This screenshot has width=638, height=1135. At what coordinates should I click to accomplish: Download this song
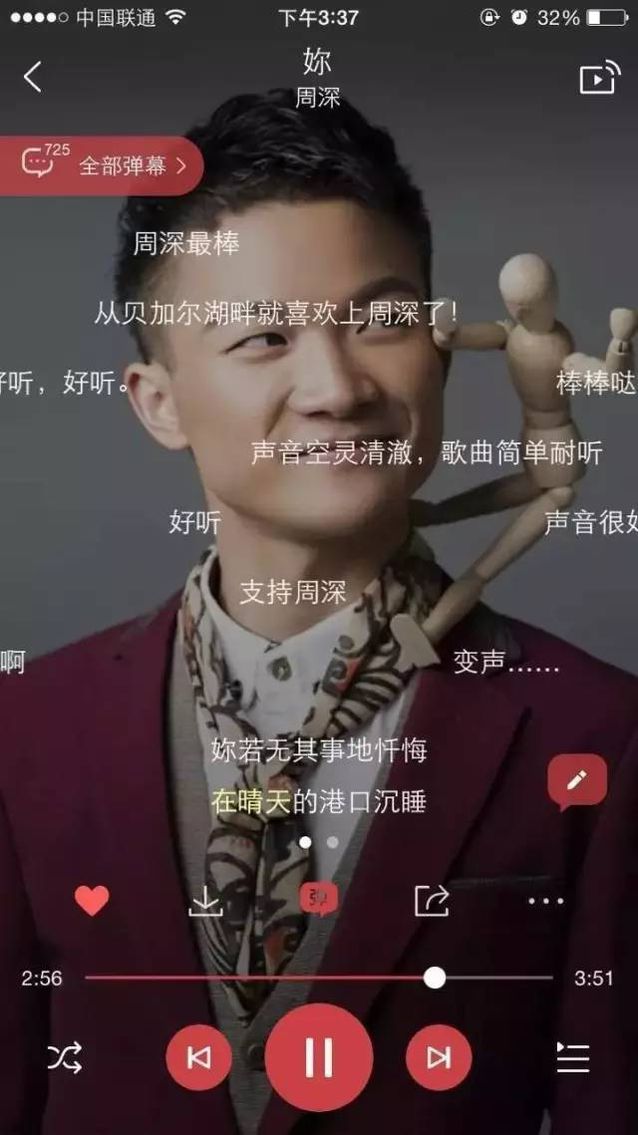point(205,901)
